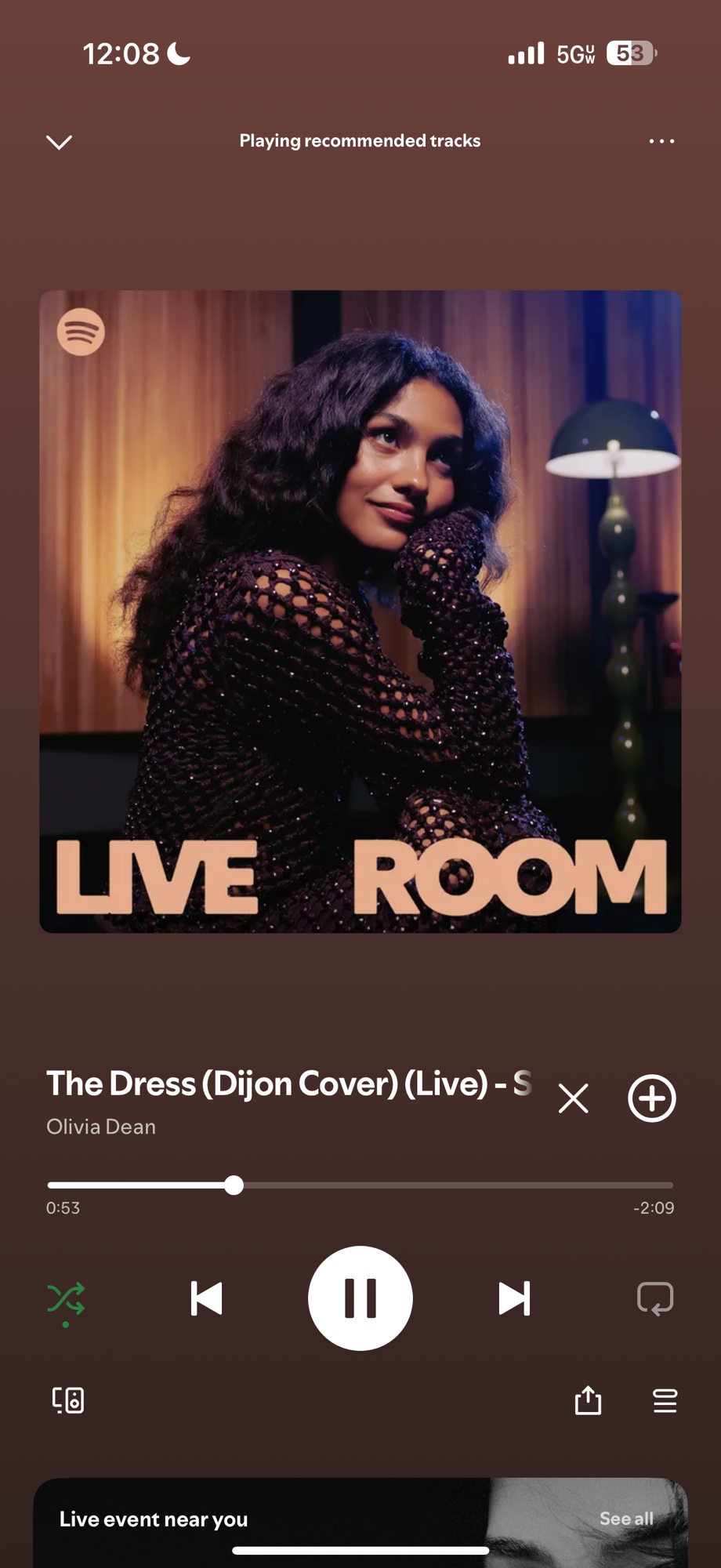Viewport: 721px width, 1568px height.
Task: Hide this recommended track
Action: [x=573, y=1098]
